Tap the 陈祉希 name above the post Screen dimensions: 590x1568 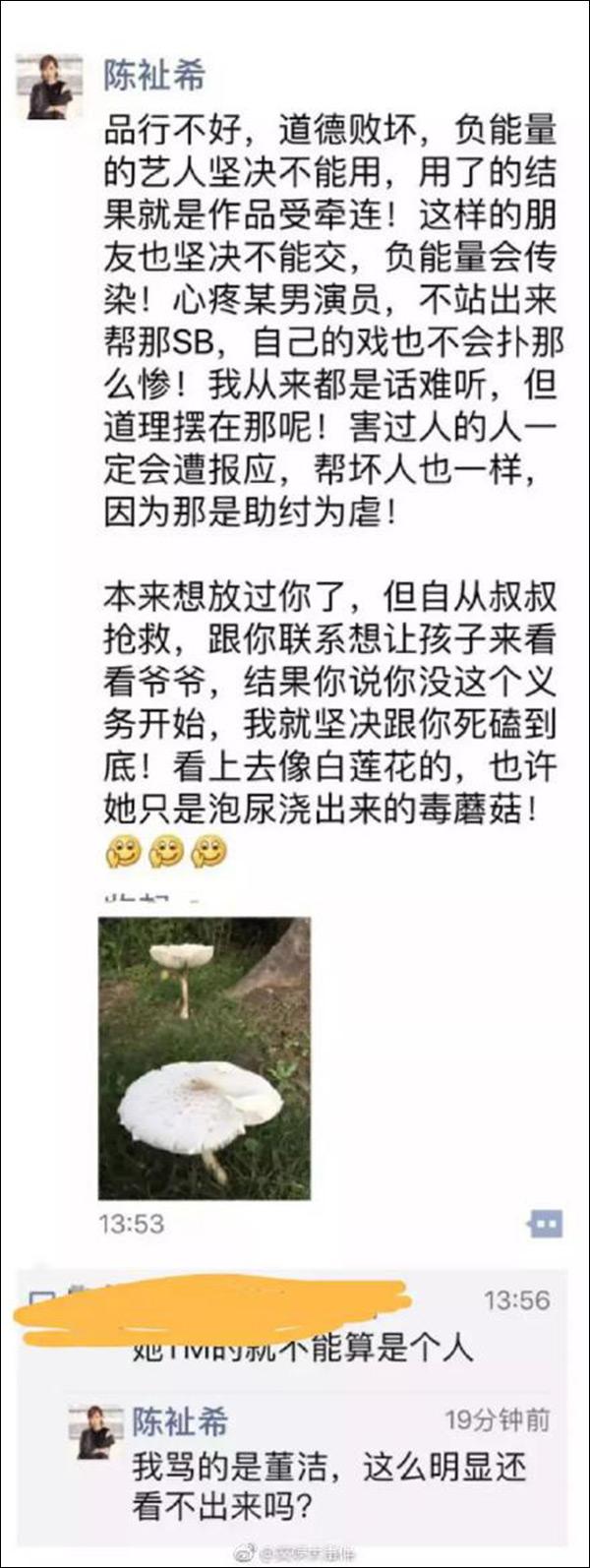tap(154, 76)
